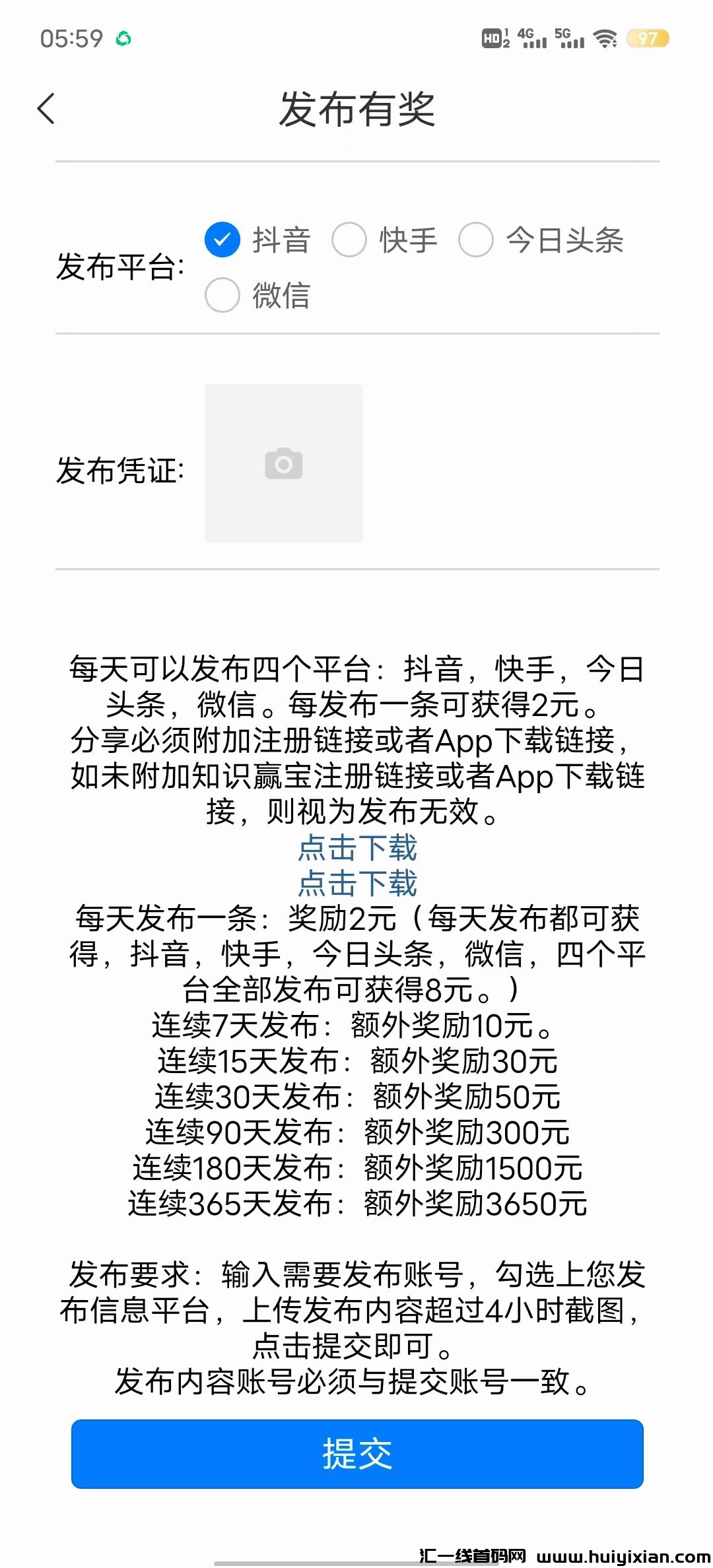Screen dimensions: 713x1568
Task: Go back from the 发布有奖 page
Action: 46,109
